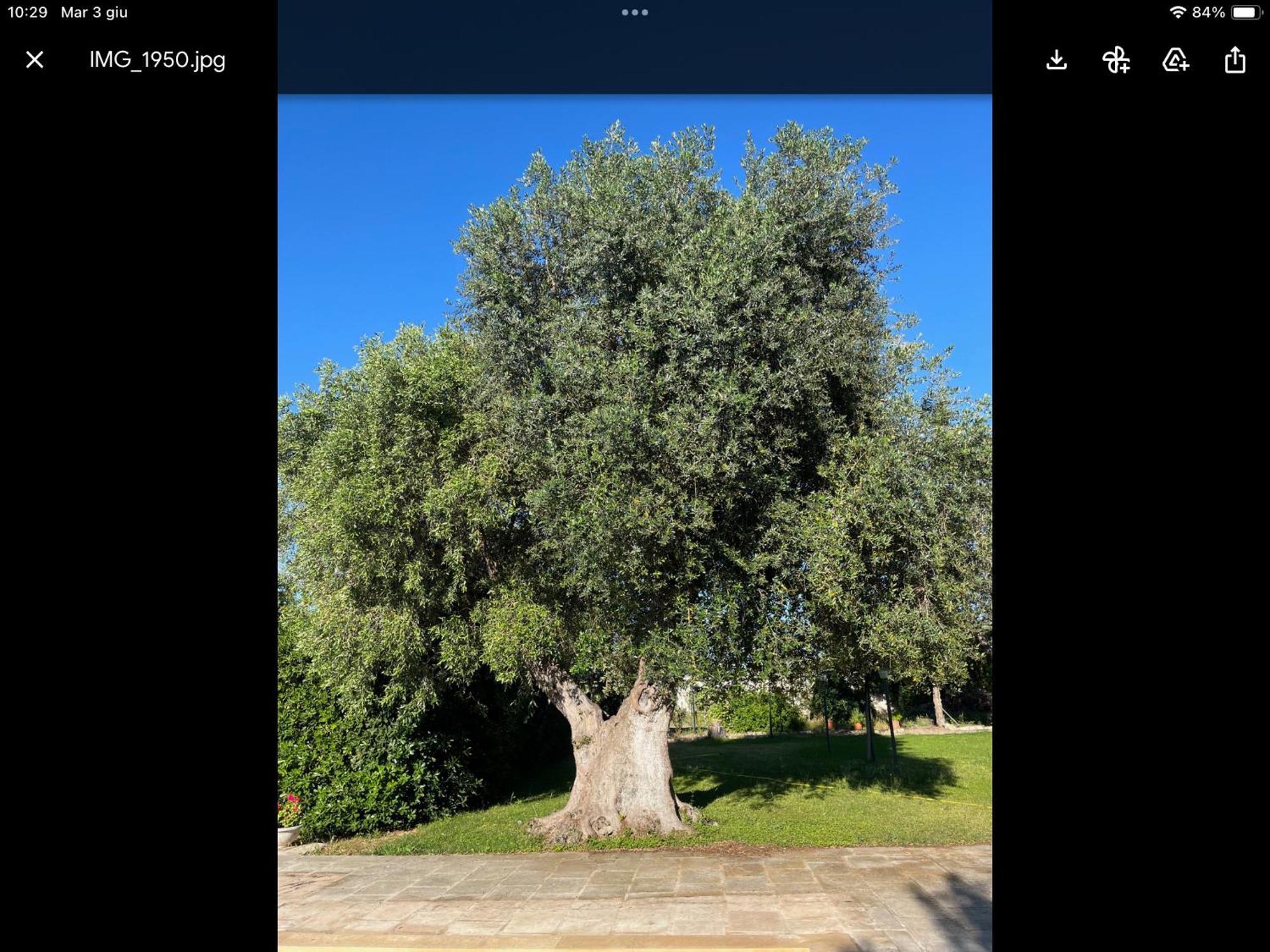Viewport: 1270px width, 952px height.
Task: Add image to Google Photos
Action: (1116, 60)
